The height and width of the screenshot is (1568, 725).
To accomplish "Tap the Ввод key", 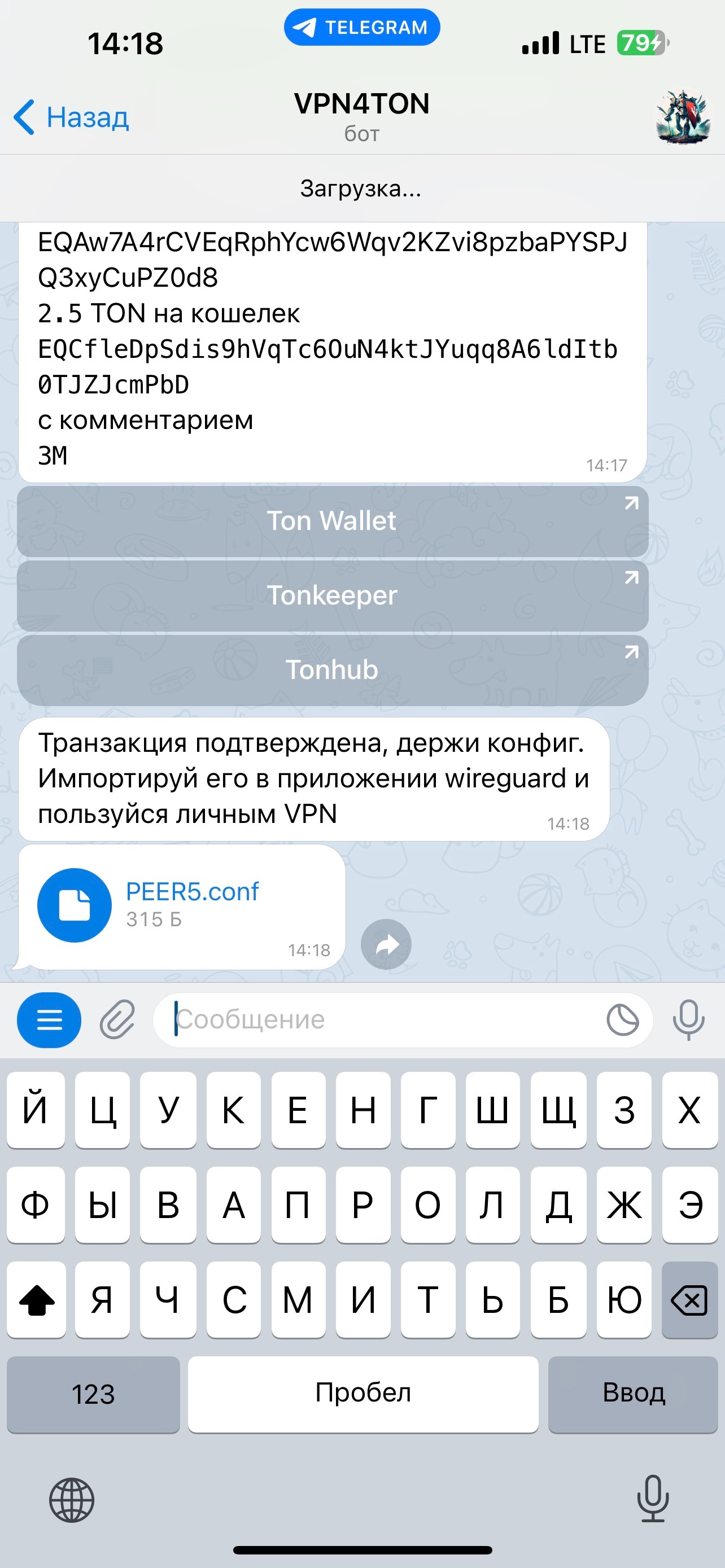I will click(633, 1394).
